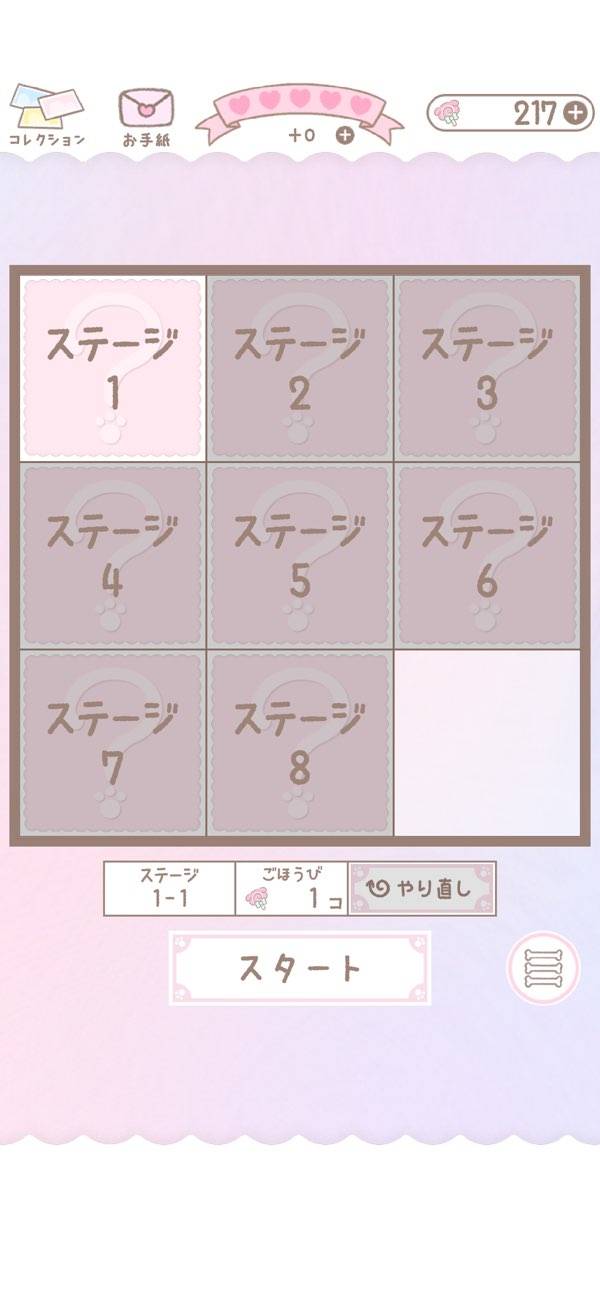Viewport: 600px width, 1299px height.
Task: Select ステージ 5 tile
Action: click(x=300, y=555)
